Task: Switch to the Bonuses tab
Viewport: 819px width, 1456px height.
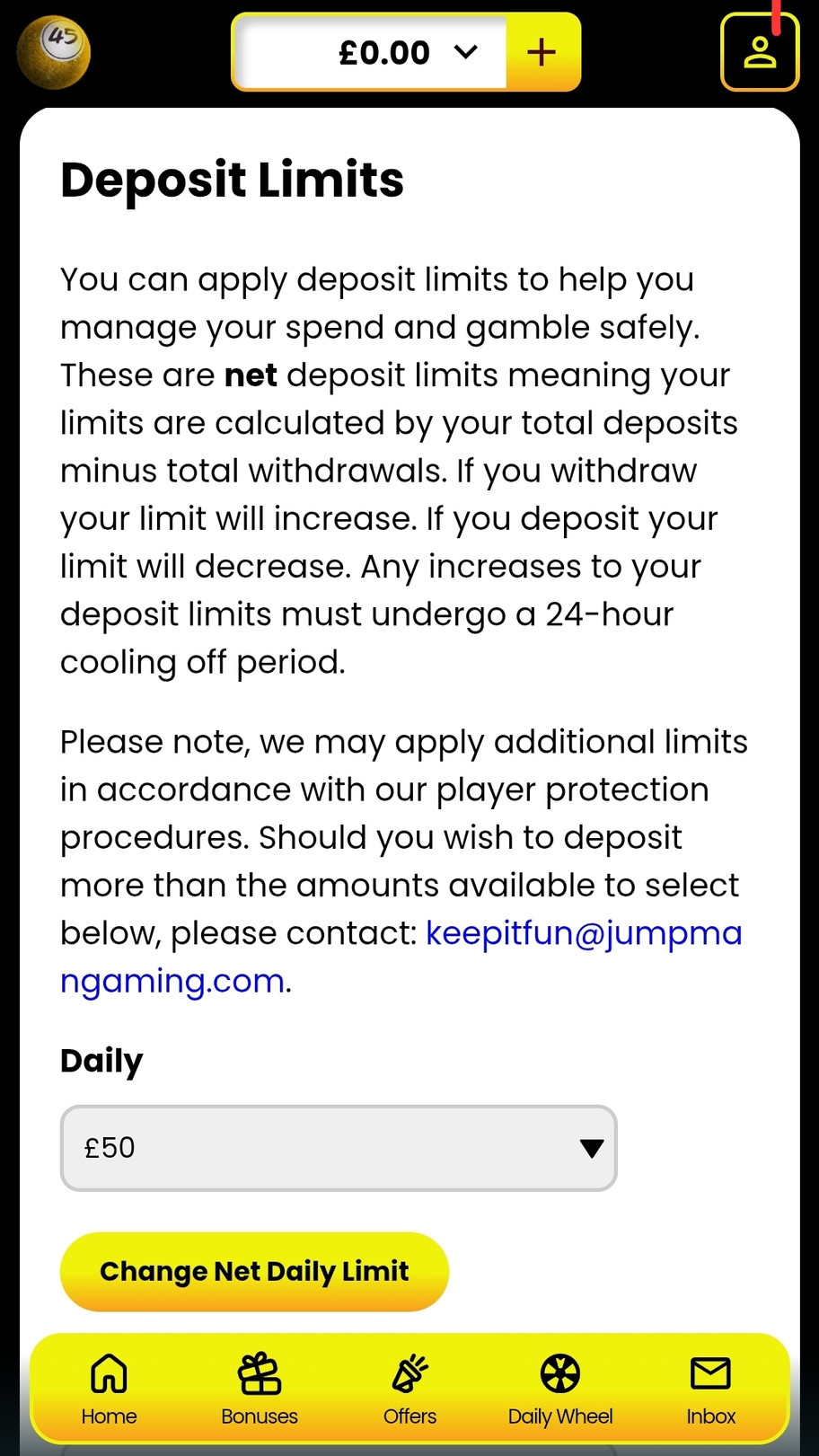Action: point(260,1389)
